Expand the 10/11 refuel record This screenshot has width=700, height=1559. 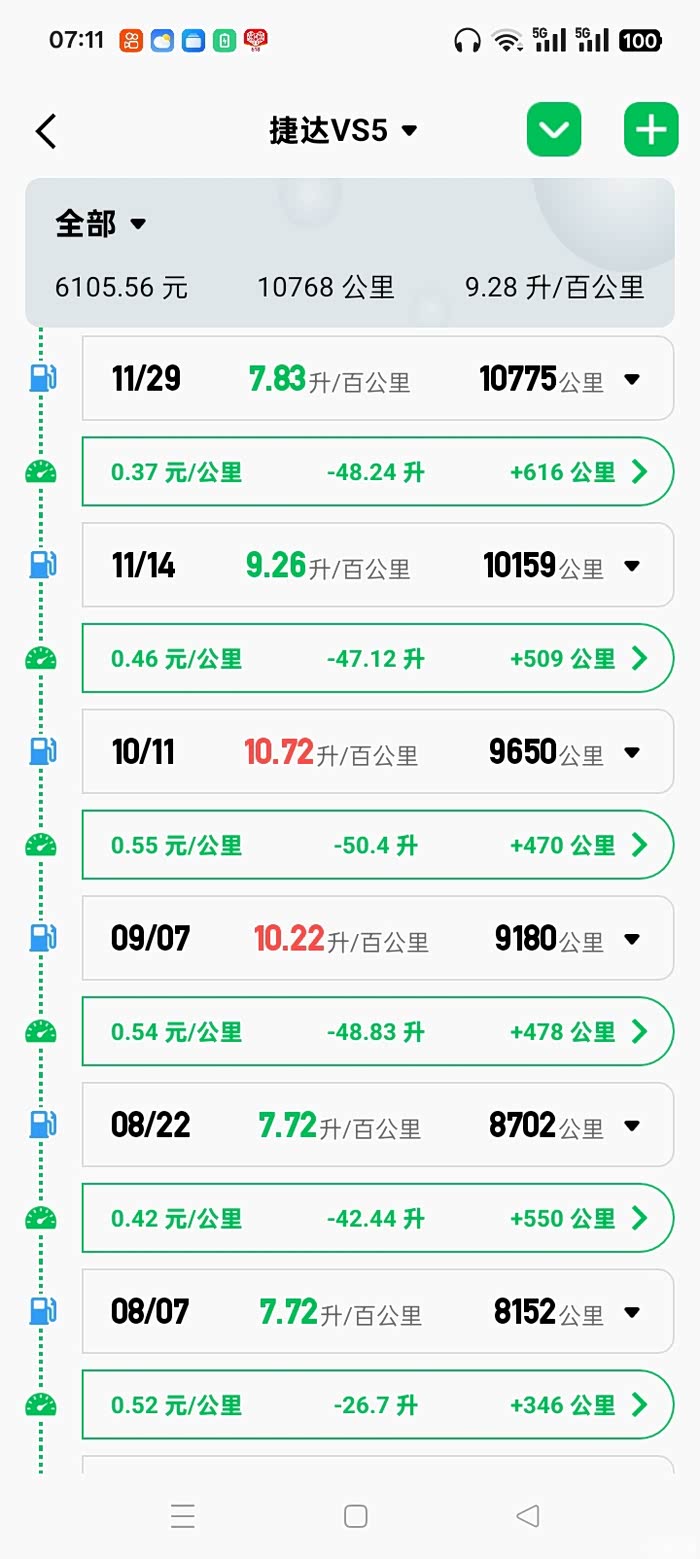[x=631, y=752]
